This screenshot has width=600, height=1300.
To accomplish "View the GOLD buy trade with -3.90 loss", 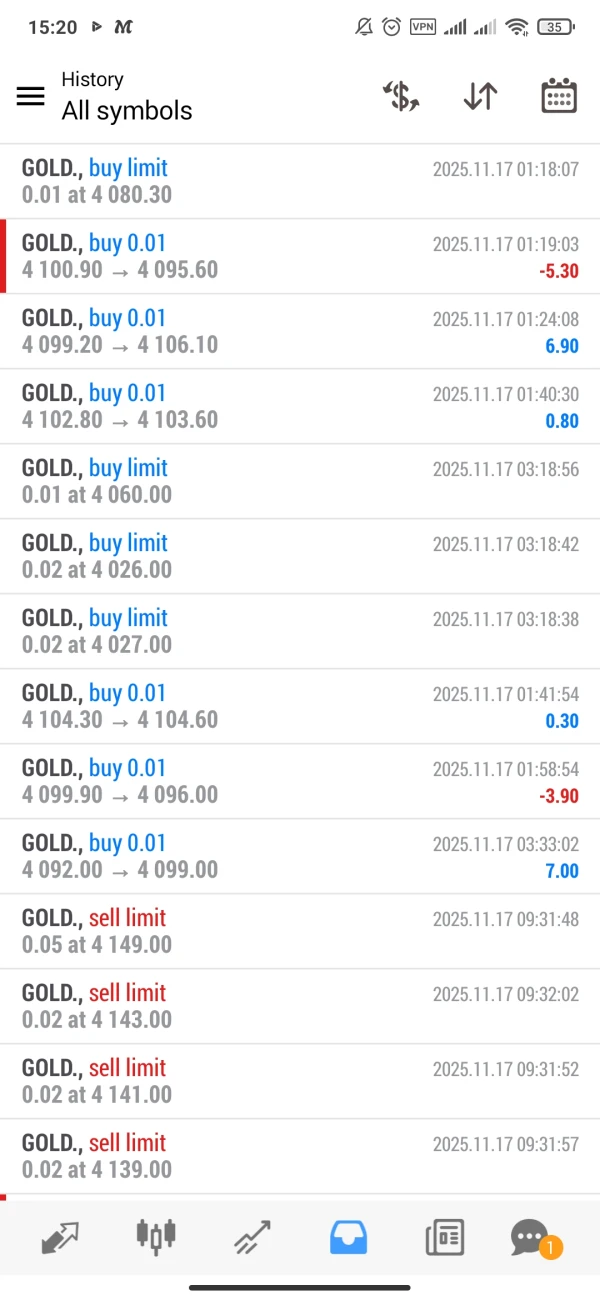I will [x=300, y=781].
